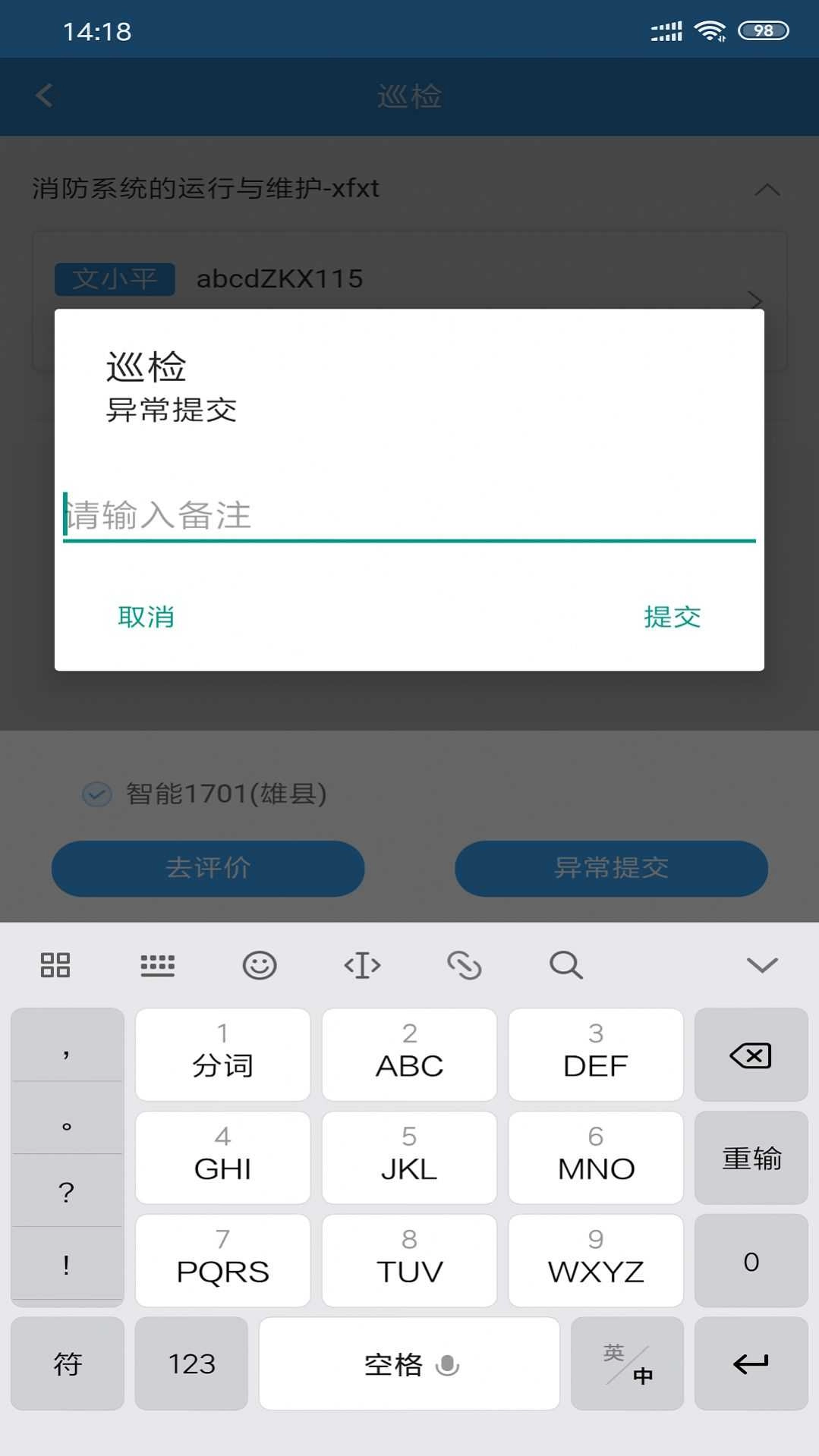The width and height of the screenshot is (819, 1456).
Task: Collapse the keyboard with the down chevron
Action: coord(762,965)
